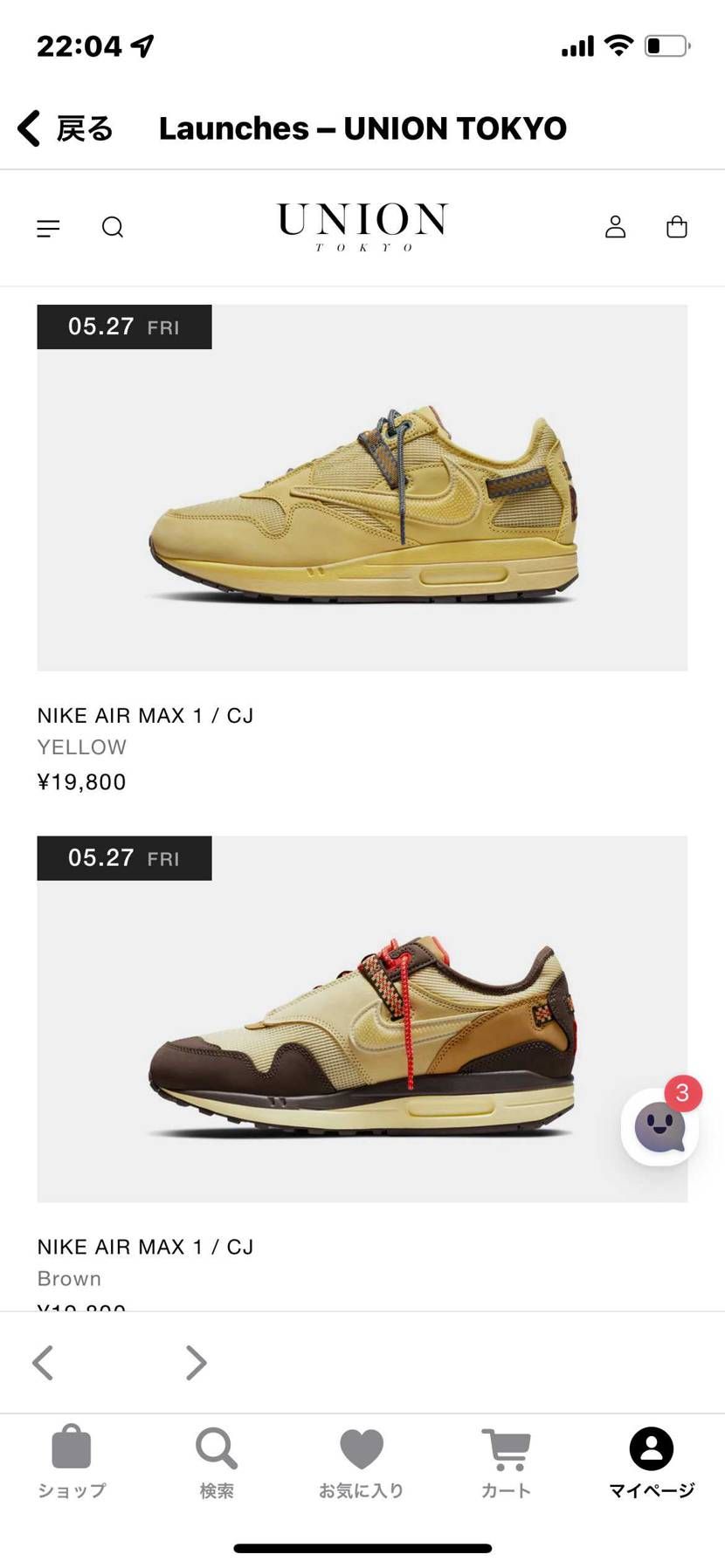Switch to the 検索 tab
The image size is (725, 1568).
pos(216,1463)
